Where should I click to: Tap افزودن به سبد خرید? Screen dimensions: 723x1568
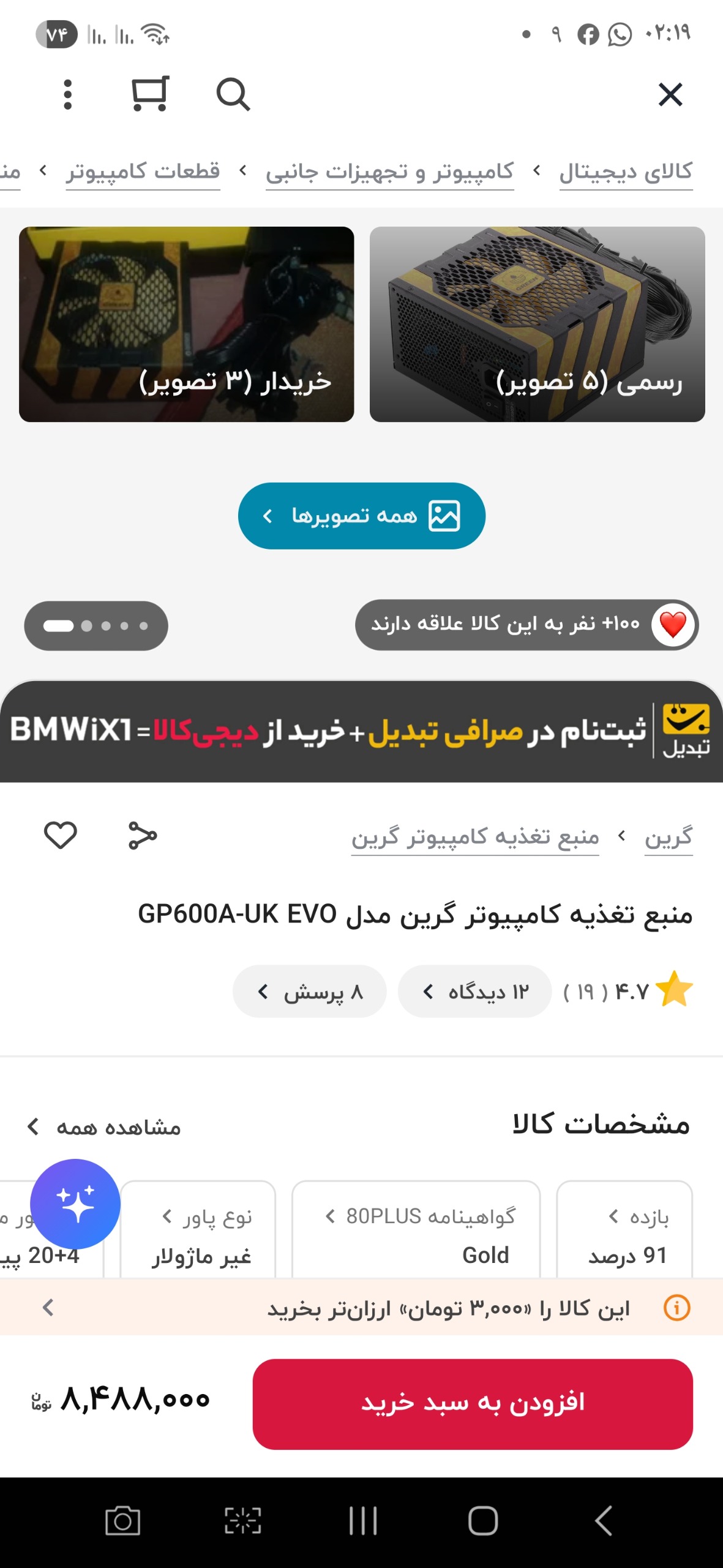tap(473, 1404)
